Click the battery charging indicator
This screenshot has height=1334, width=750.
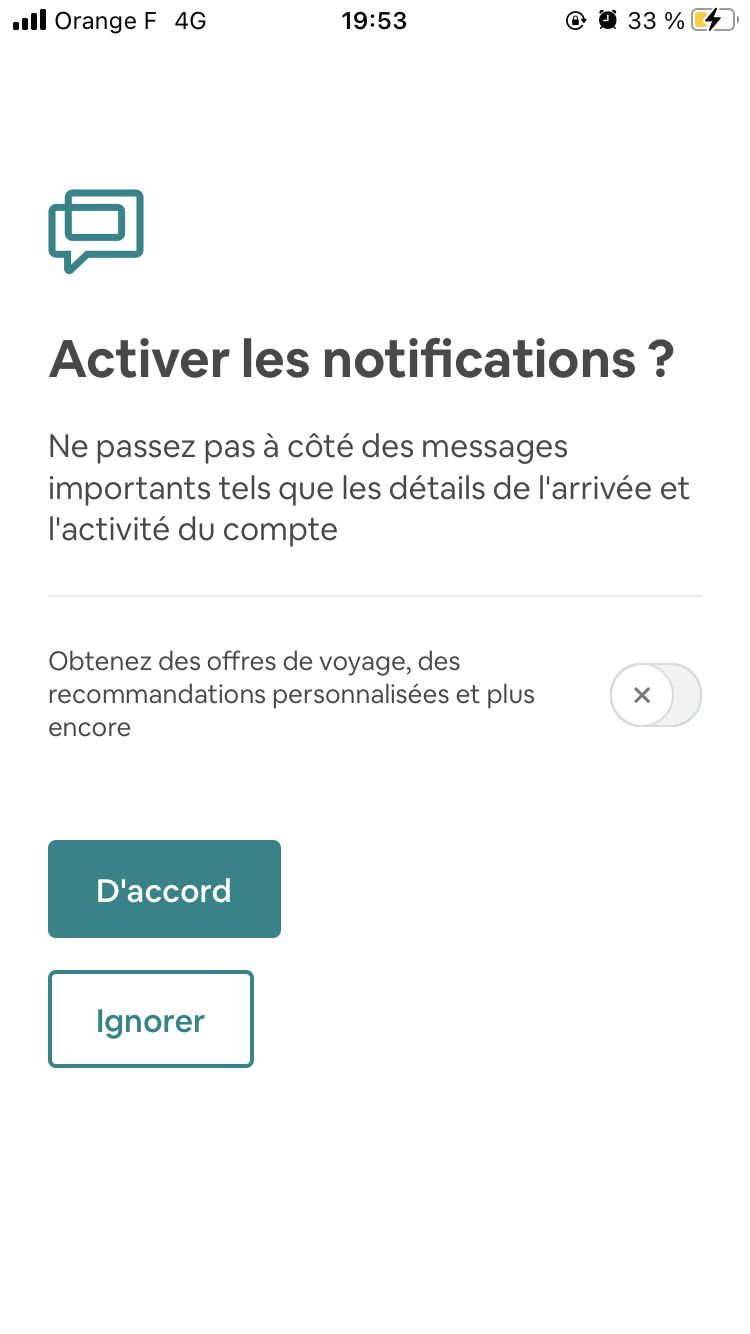[x=711, y=20]
